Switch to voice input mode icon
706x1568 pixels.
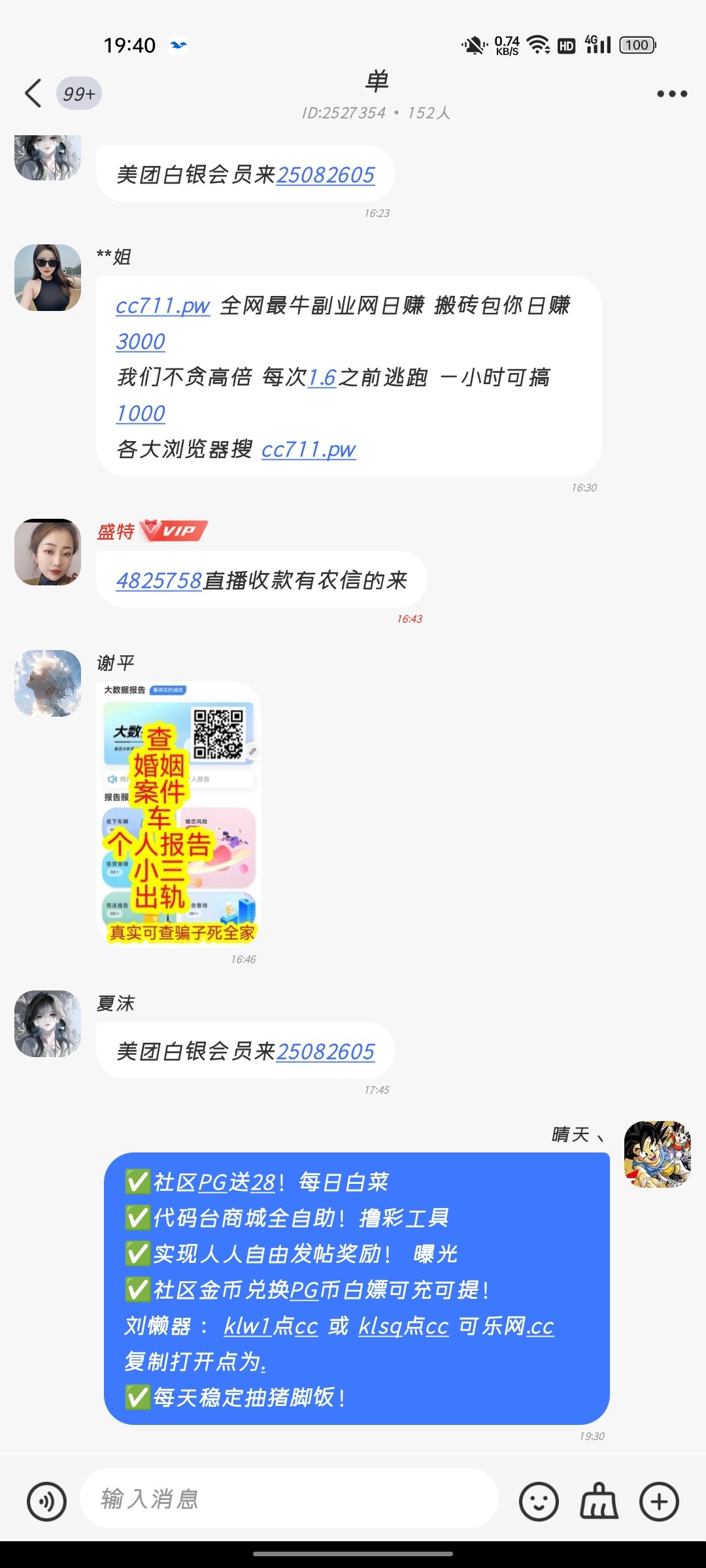tap(46, 1499)
